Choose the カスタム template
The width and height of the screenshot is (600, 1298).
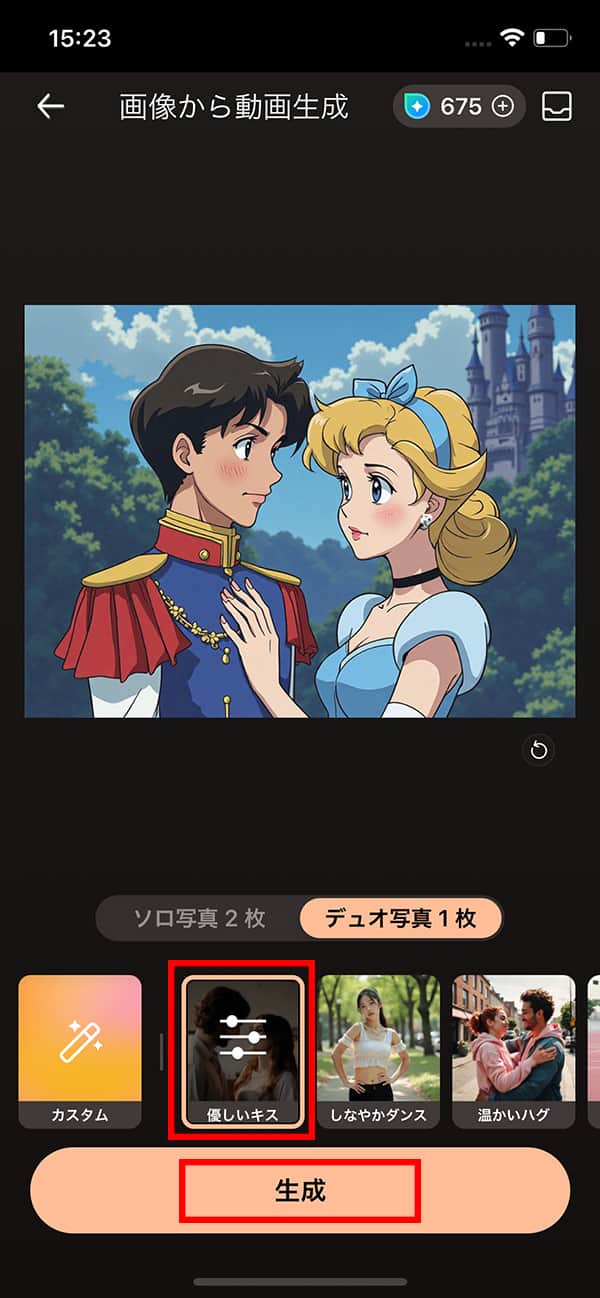click(80, 1050)
